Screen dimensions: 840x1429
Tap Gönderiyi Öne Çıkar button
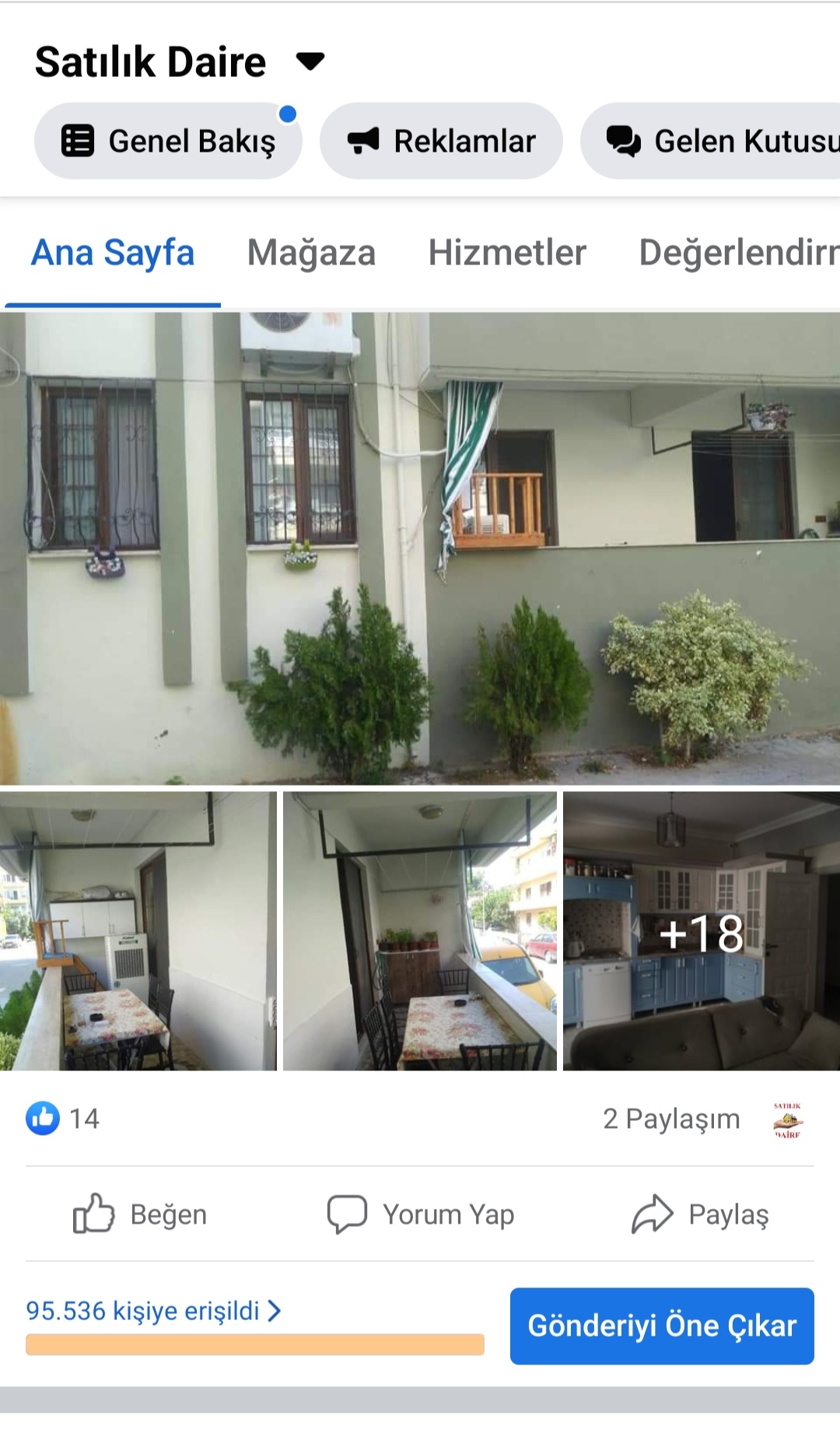662,1326
